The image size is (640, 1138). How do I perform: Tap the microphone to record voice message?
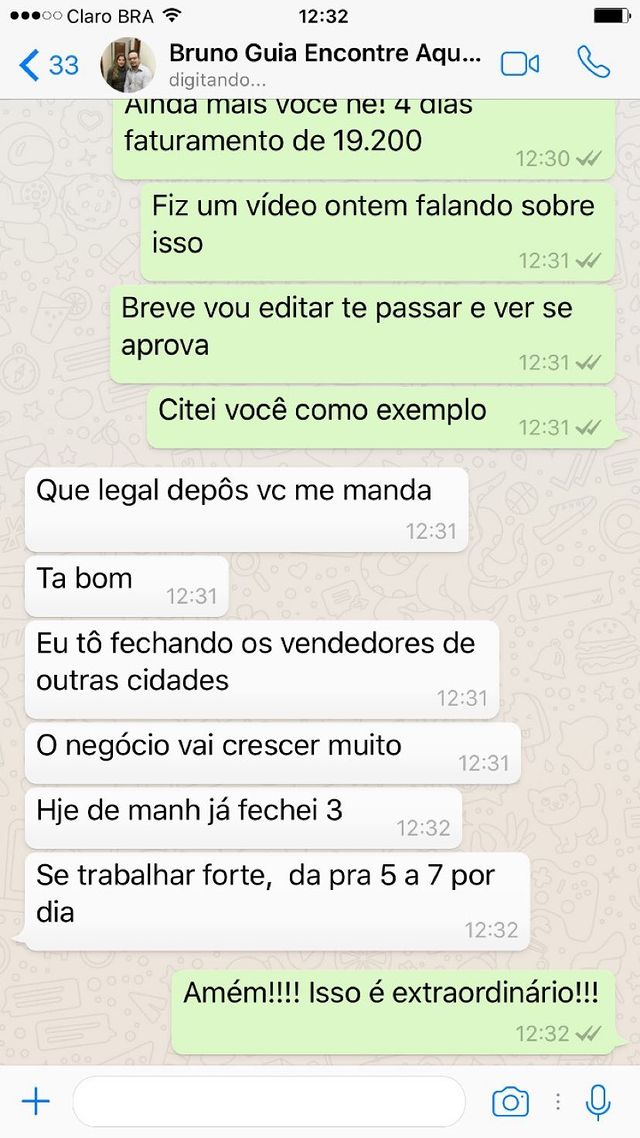tap(598, 1102)
